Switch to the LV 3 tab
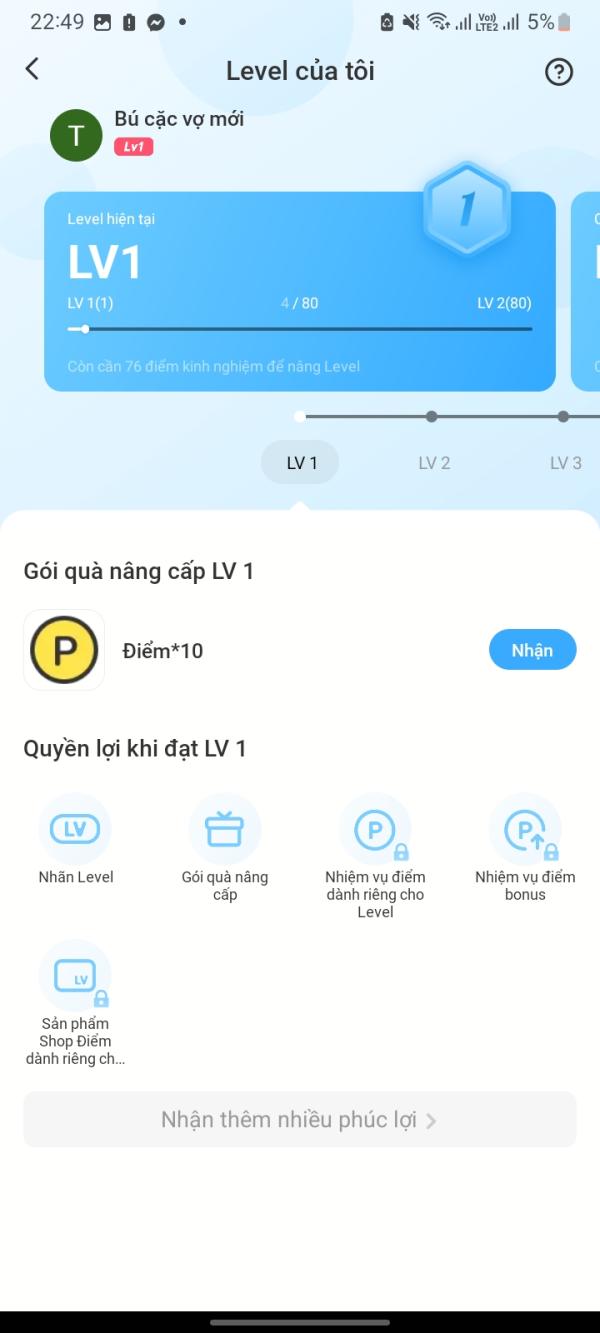Screen dimensions: 600x1333 pyautogui.click(x=565, y=463)
